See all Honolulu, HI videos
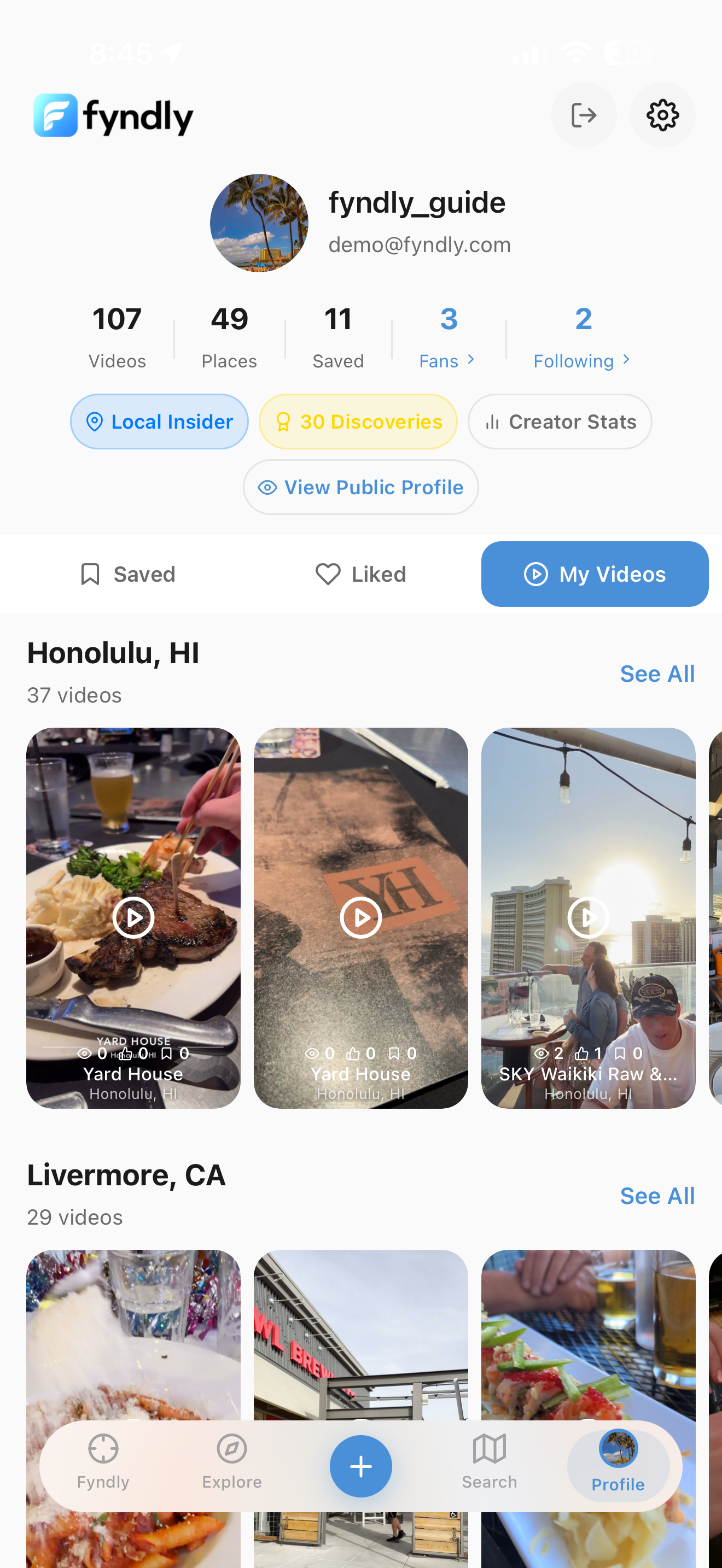722x1568 pixels. (x=656, y=674)
